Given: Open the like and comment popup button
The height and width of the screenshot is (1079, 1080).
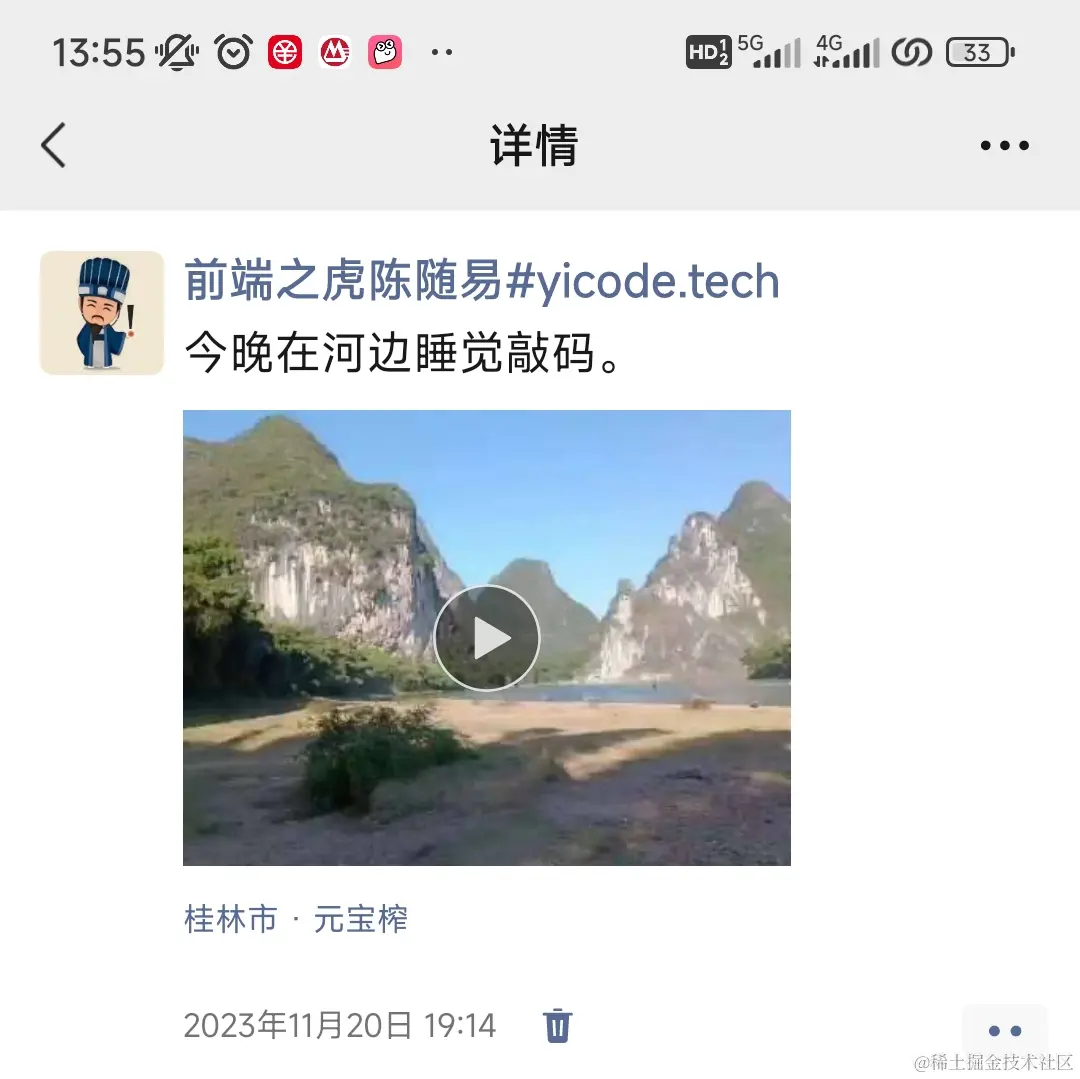Looking at the screenshot, I should point(1004,1031).
